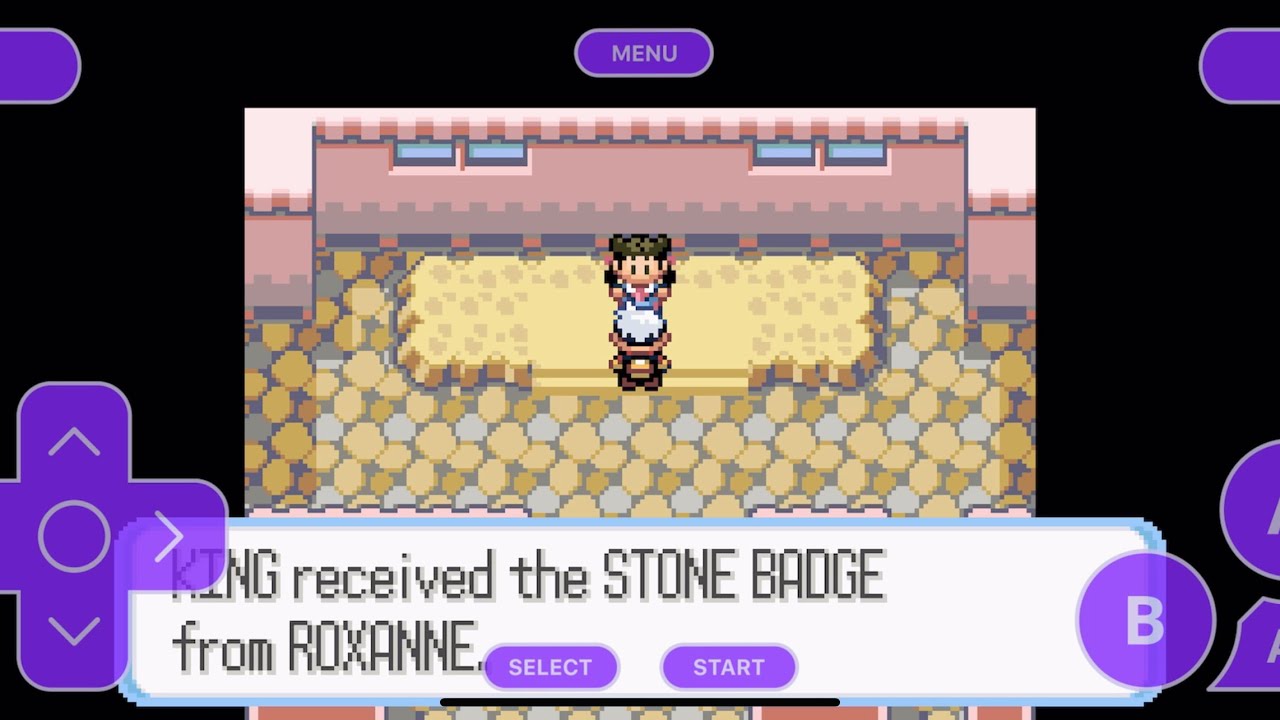Viewport: 1280px width, 720px height.
Task: Hit the START button
Action: [728, 667]
